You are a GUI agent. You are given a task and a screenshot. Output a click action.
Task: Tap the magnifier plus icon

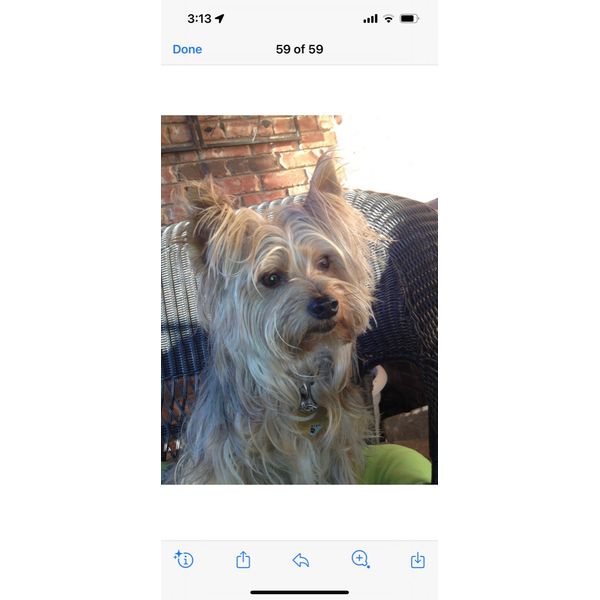(x=360, y=559)
